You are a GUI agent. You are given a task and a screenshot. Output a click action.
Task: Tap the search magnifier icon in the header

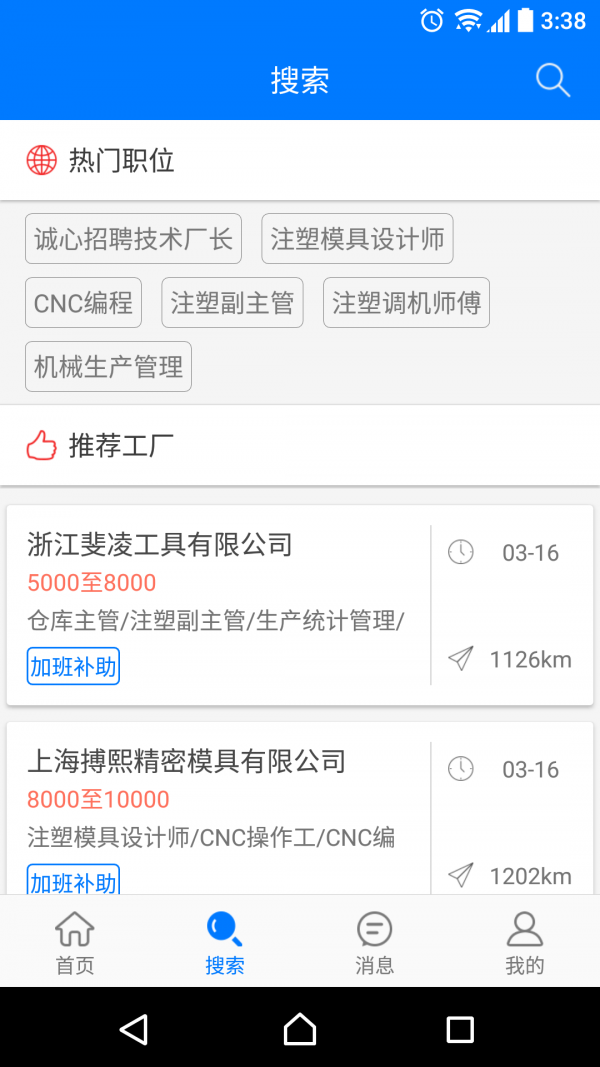coord(552,80)
